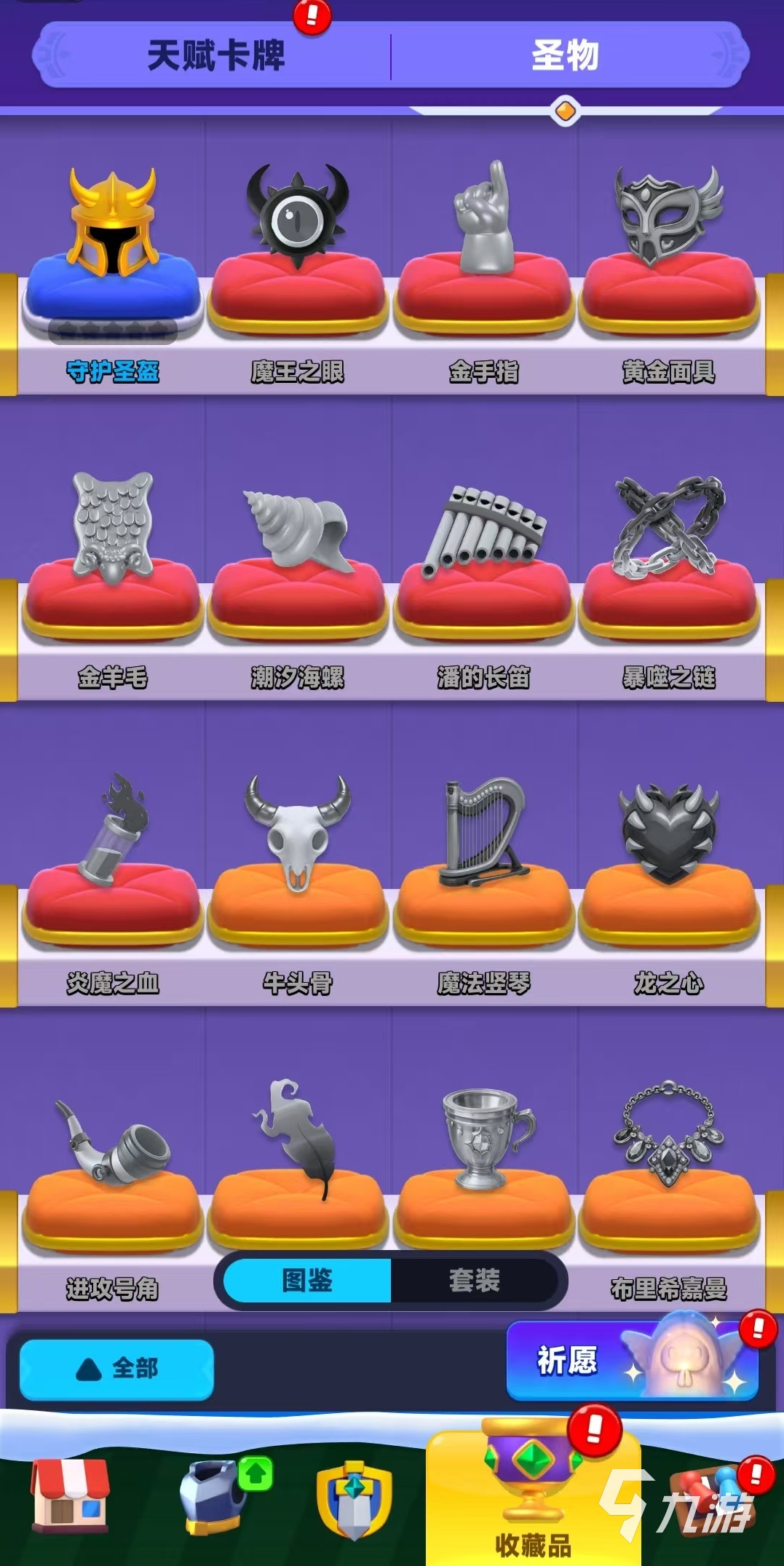Viewport: 784px width, 1566px height.
Task: Switch to the 套装 view
Action: [x=475, y=1279]
